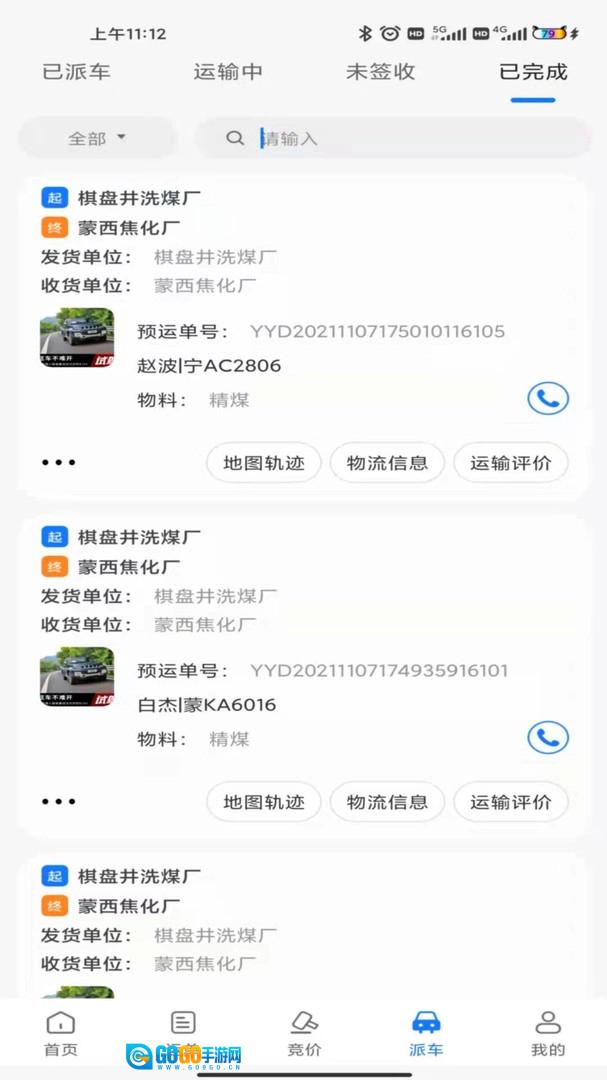Open more options on 赵波's order

(x=59, y=462)
